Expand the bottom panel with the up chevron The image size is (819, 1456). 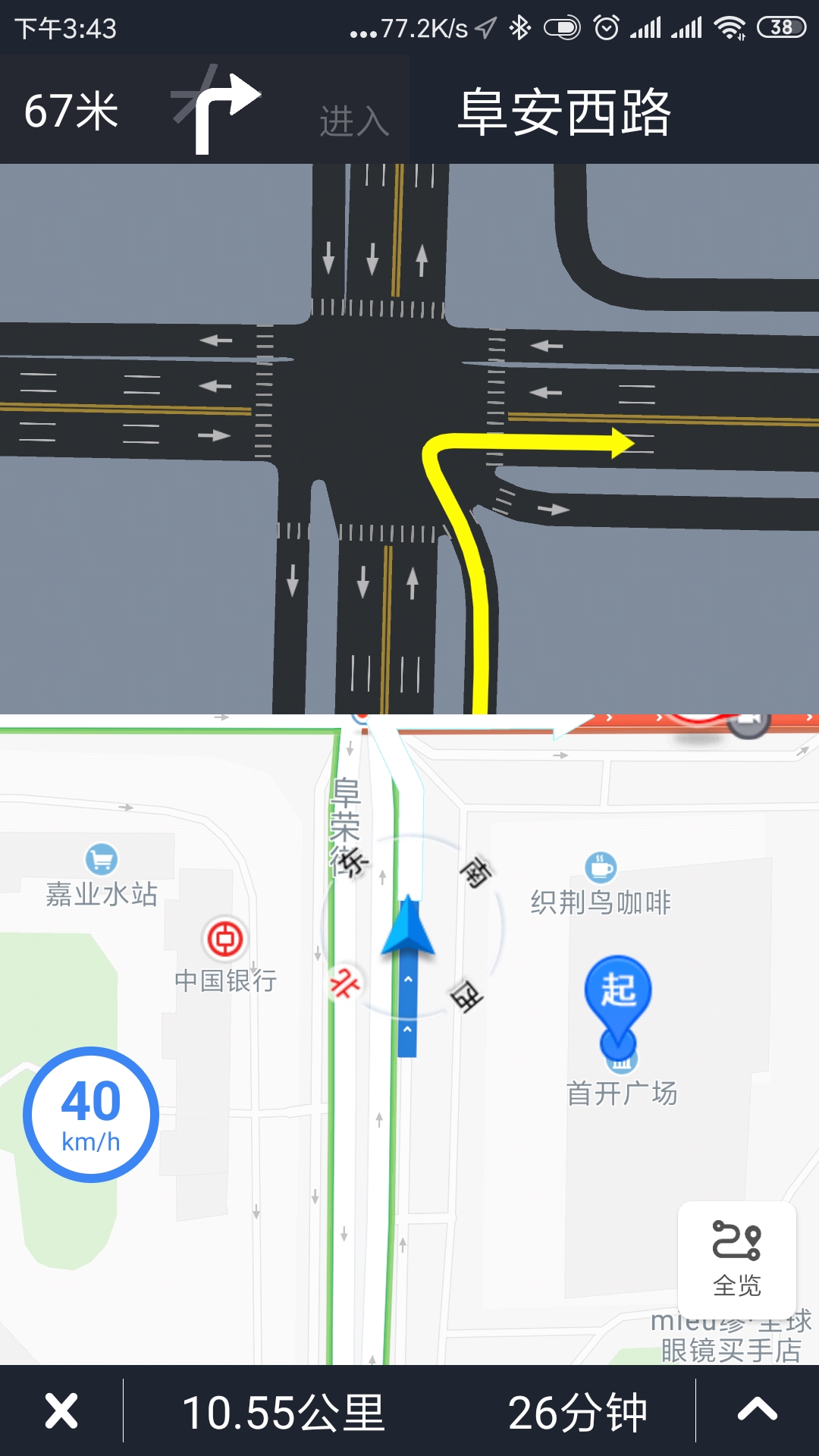click(757, 1411)
